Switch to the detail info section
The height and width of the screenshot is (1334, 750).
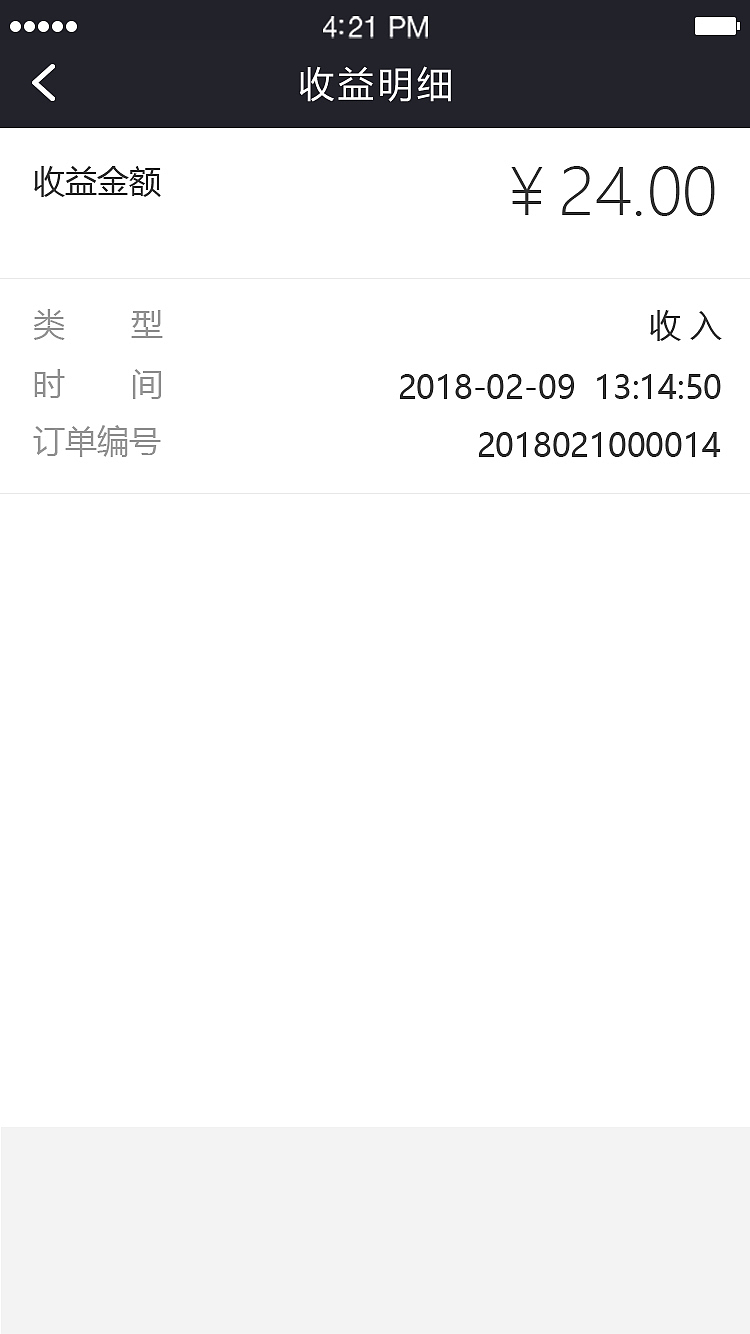(375, 385)
